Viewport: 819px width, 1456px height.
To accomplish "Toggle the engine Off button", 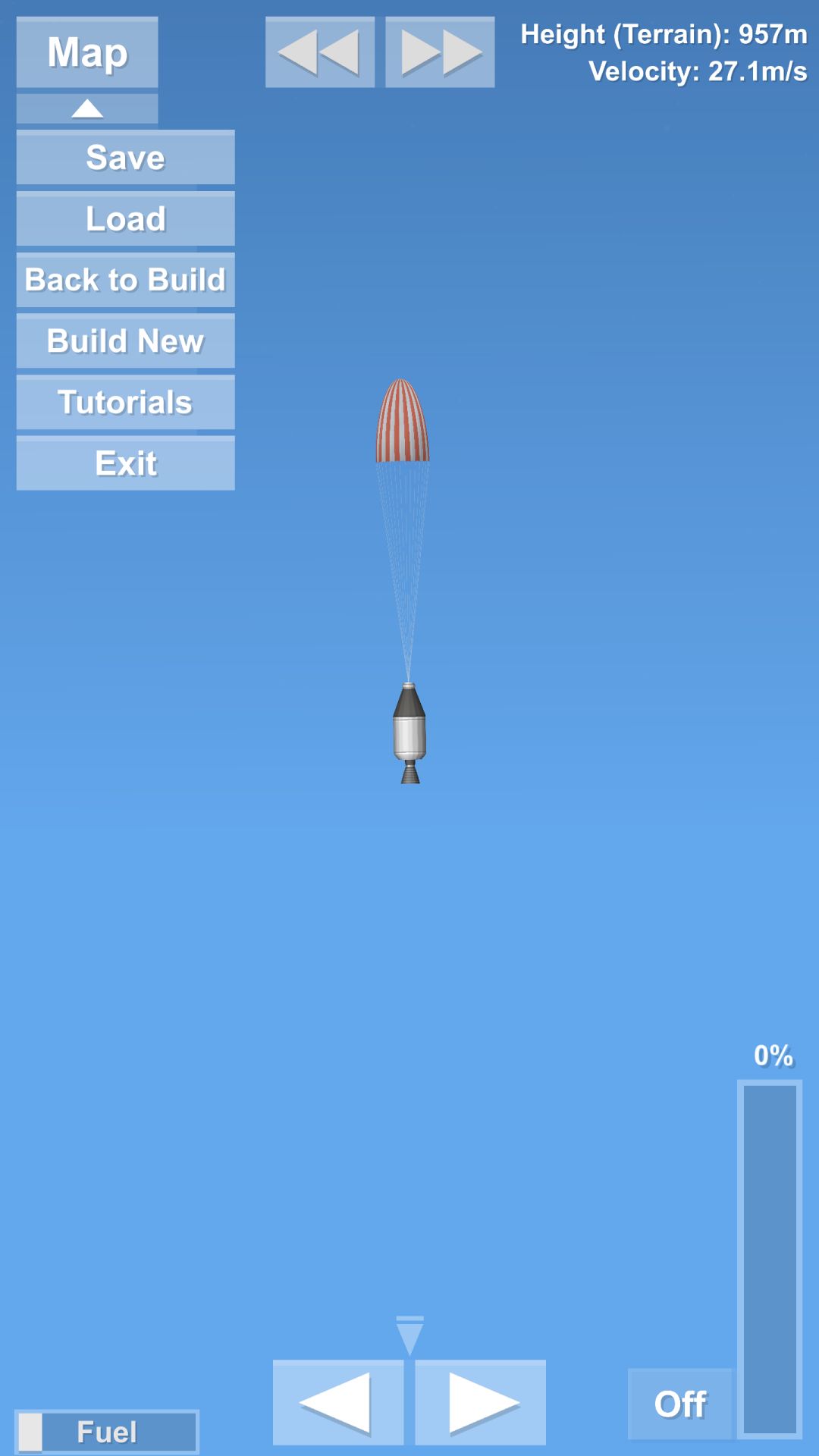I will click(680, 1404).
